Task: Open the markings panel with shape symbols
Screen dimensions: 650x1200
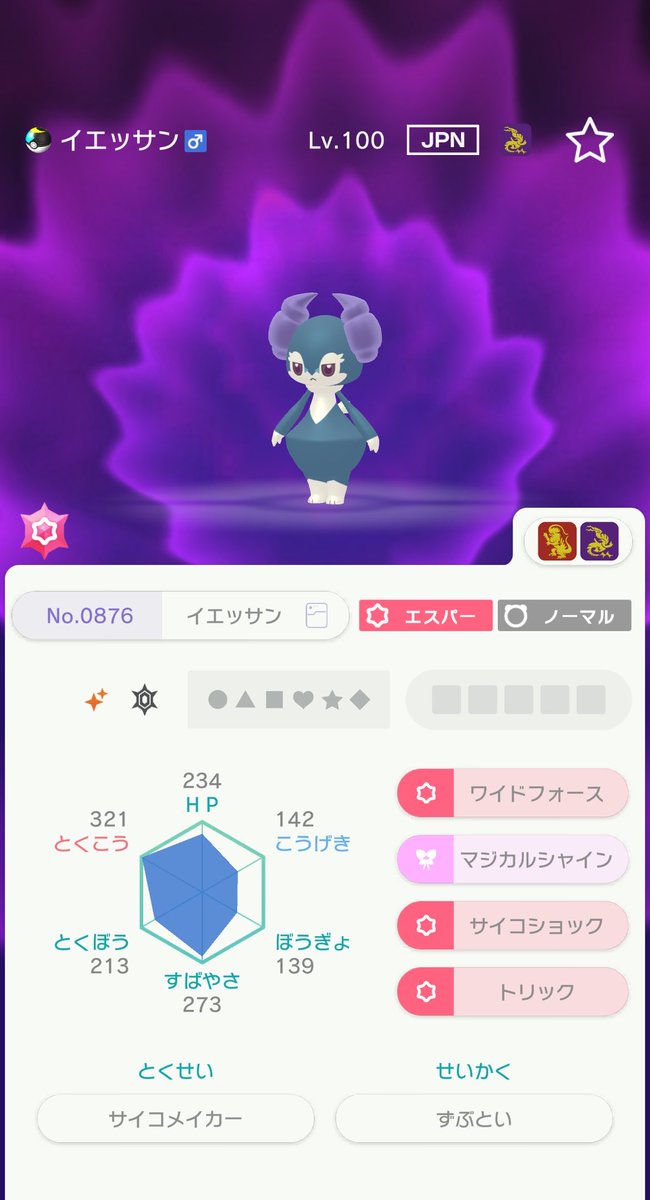Action: click(289, 700)
